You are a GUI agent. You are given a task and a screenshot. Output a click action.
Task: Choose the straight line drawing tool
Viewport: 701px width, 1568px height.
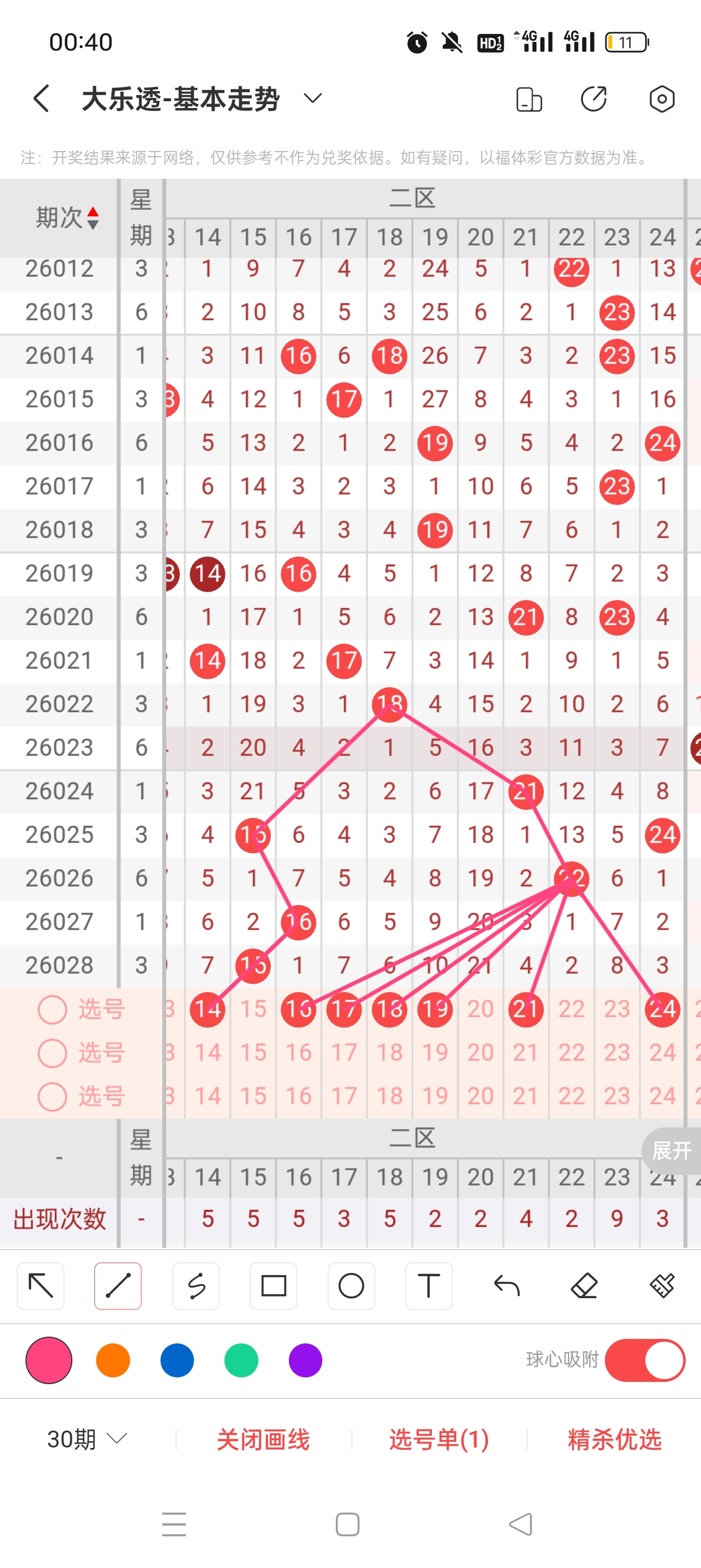point(118,1286)
